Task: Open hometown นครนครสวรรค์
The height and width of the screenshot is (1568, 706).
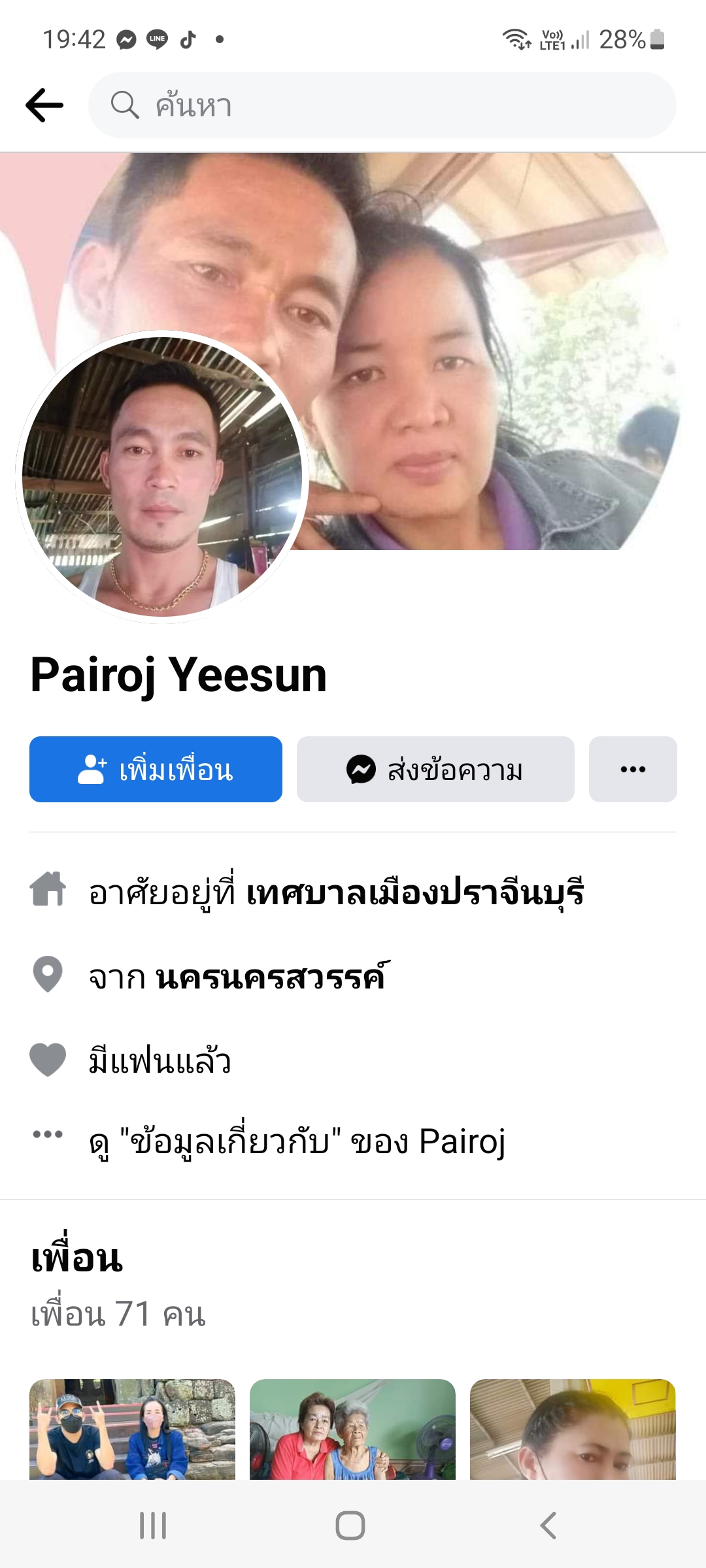Action: coord(273,976)
